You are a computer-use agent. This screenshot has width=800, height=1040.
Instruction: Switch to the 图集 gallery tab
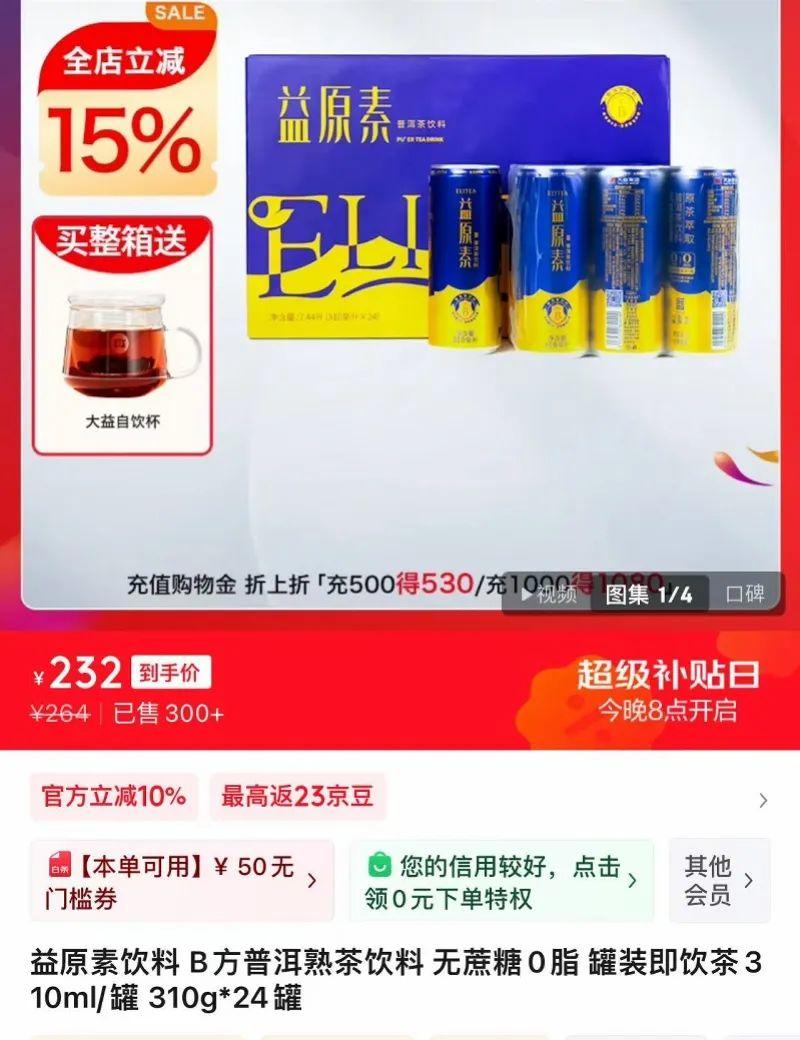pyautogui.click(x=648, y=594)
